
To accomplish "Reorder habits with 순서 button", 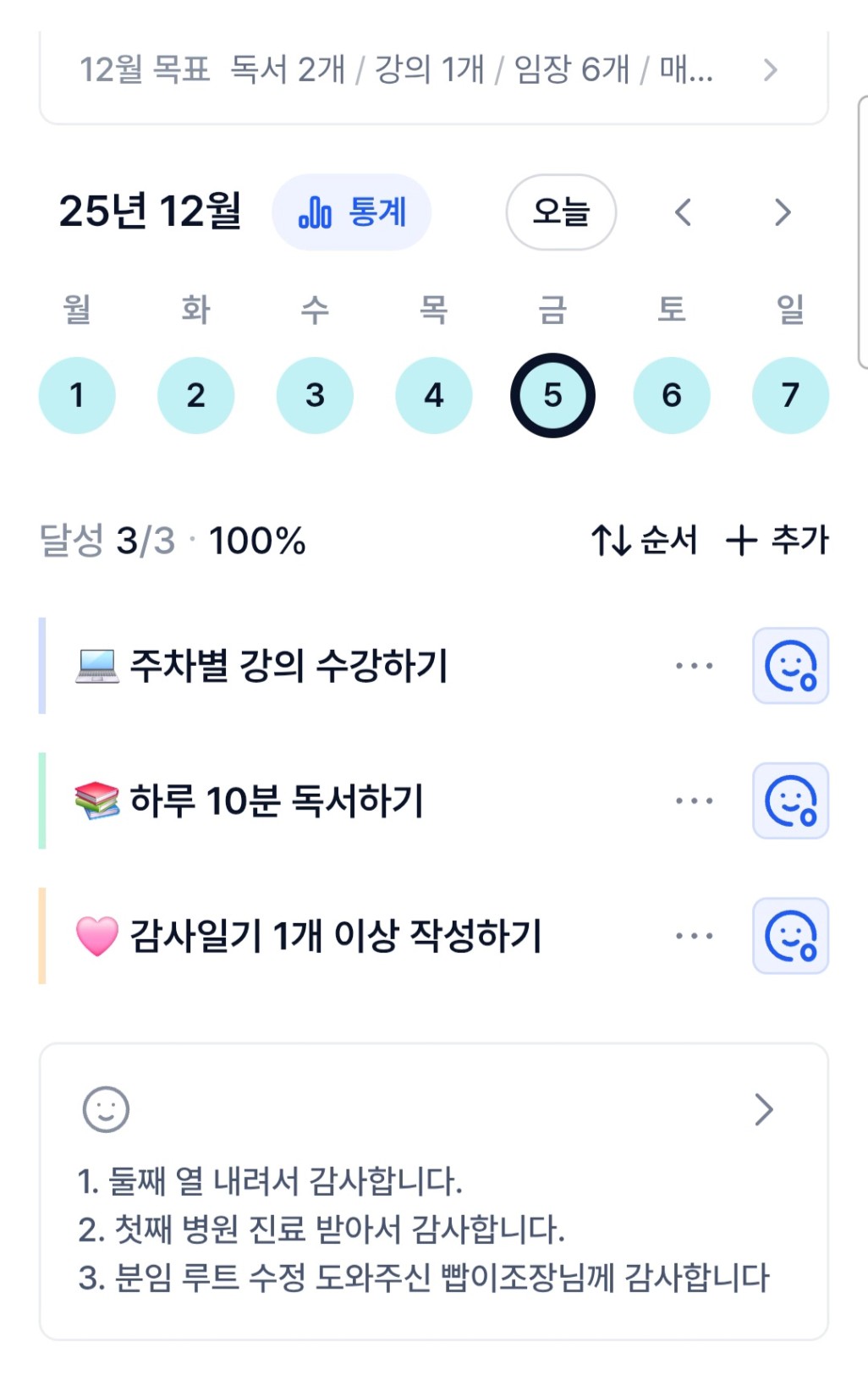I will [645, 540].
